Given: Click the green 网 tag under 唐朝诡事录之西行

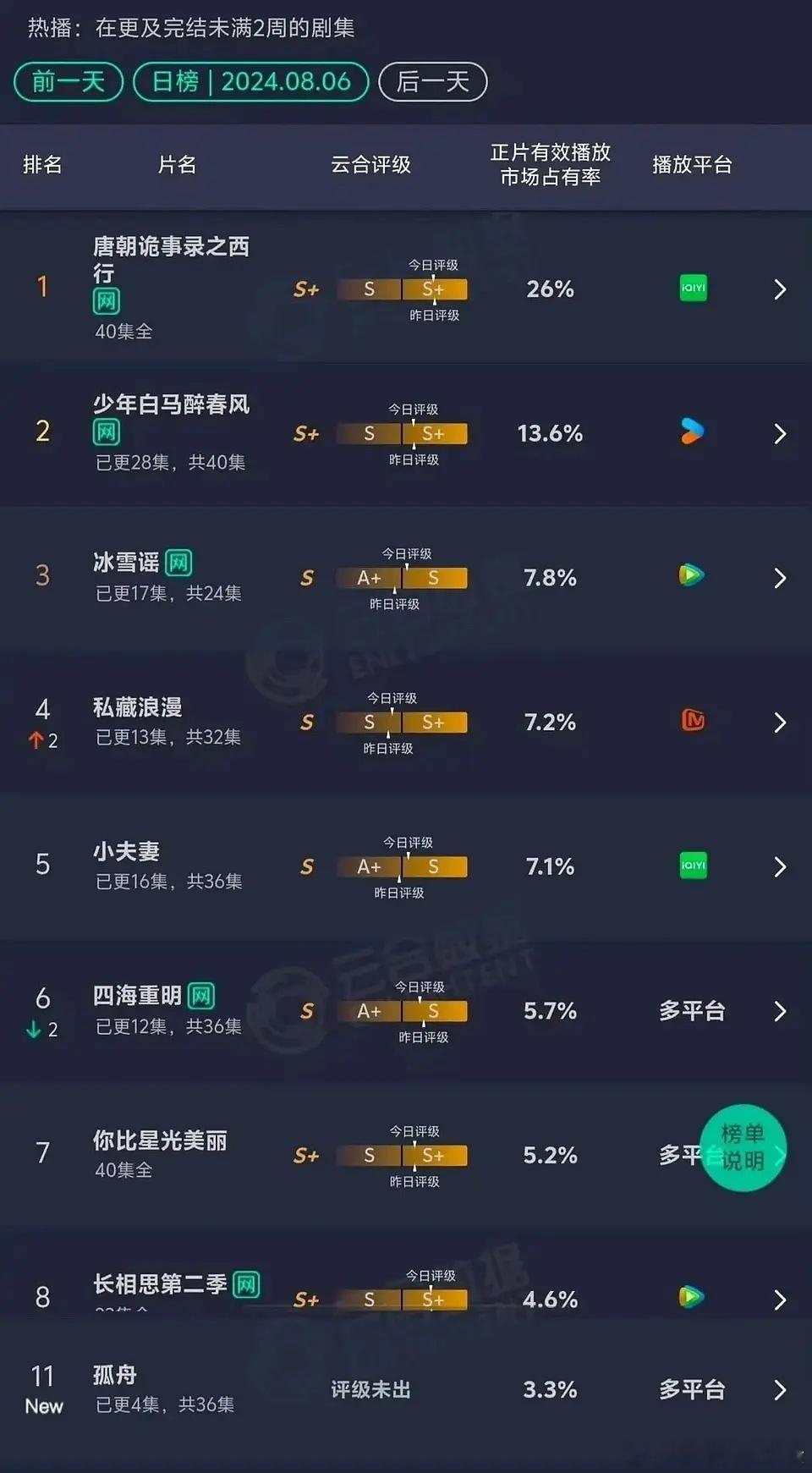Looking at the screenshot, I should [107, 302].
